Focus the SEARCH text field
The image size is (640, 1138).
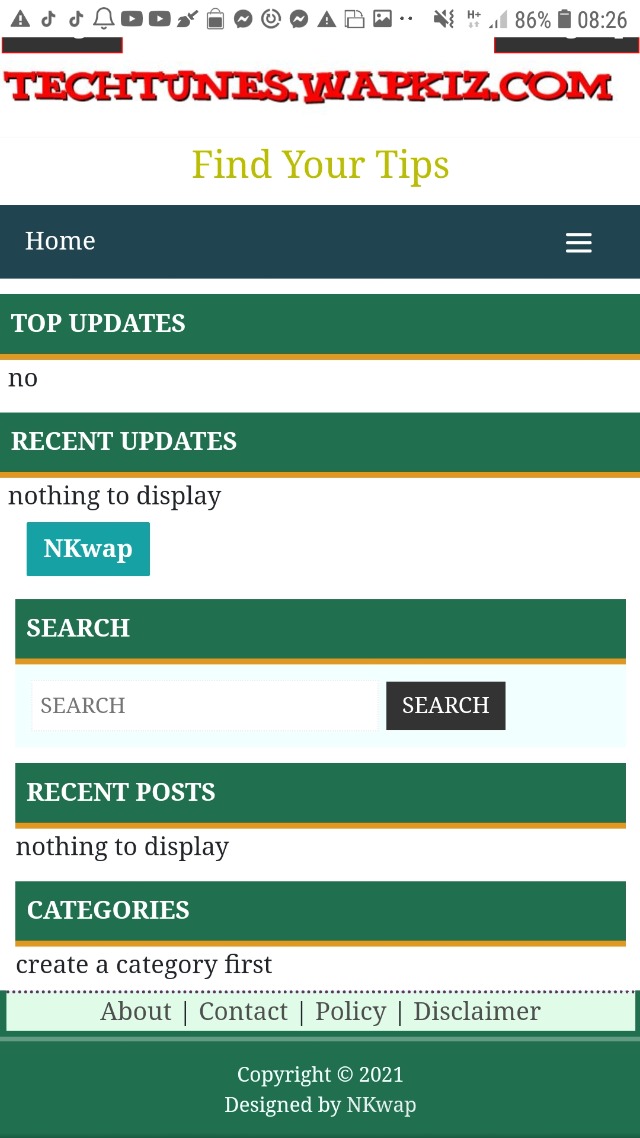click(205, 706)
